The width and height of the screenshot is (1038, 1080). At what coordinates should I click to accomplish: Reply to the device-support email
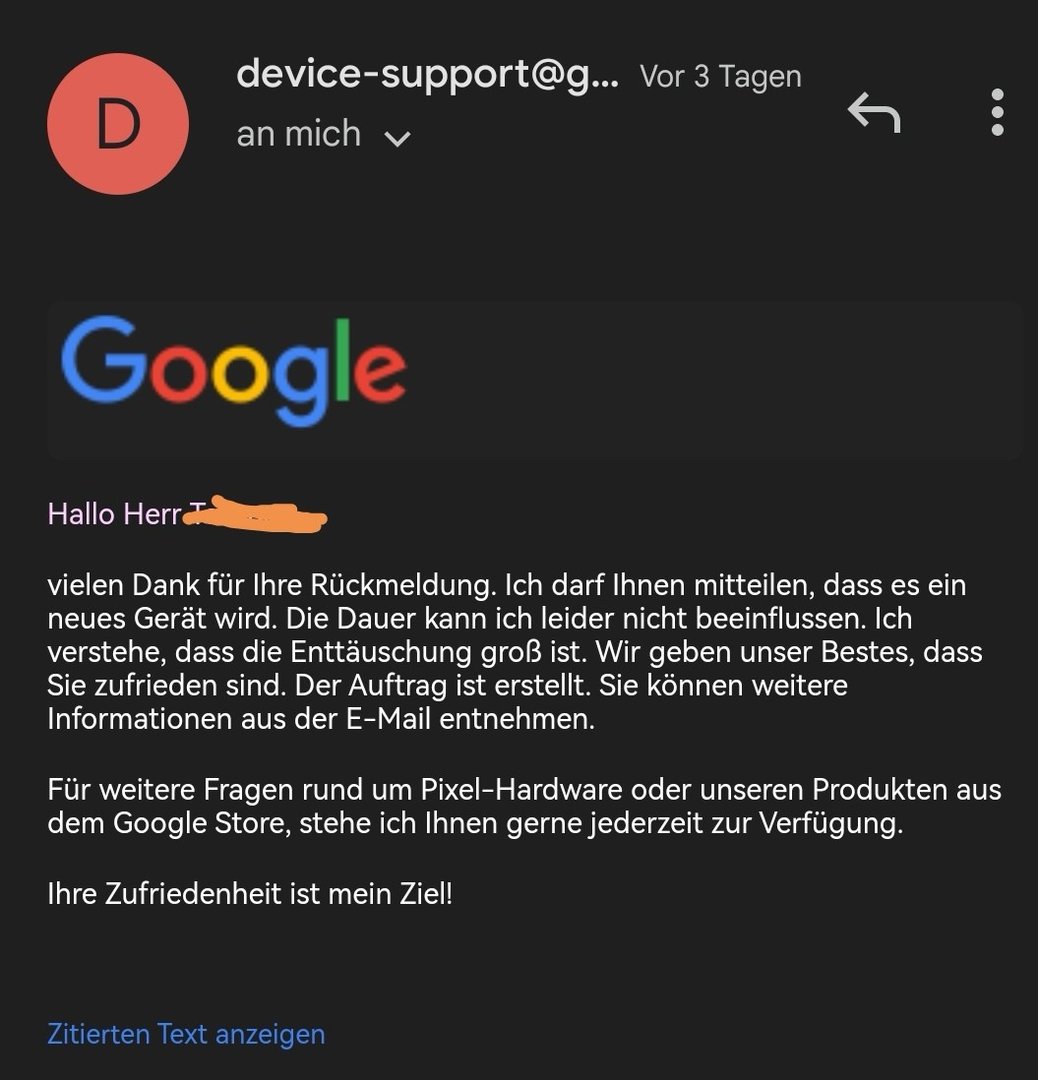pos(874,113)
